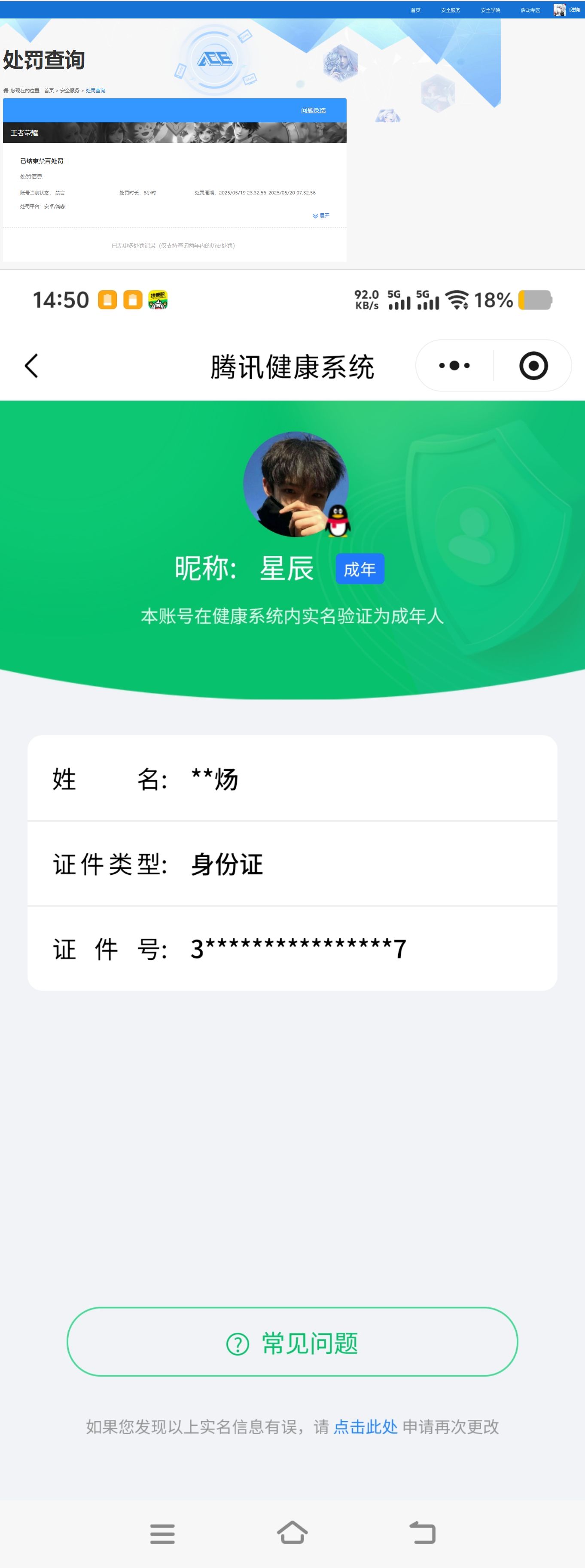Expand the 展开 punishment details
The height and width of the screenshot is (1568, 585).
pos(322,215)
